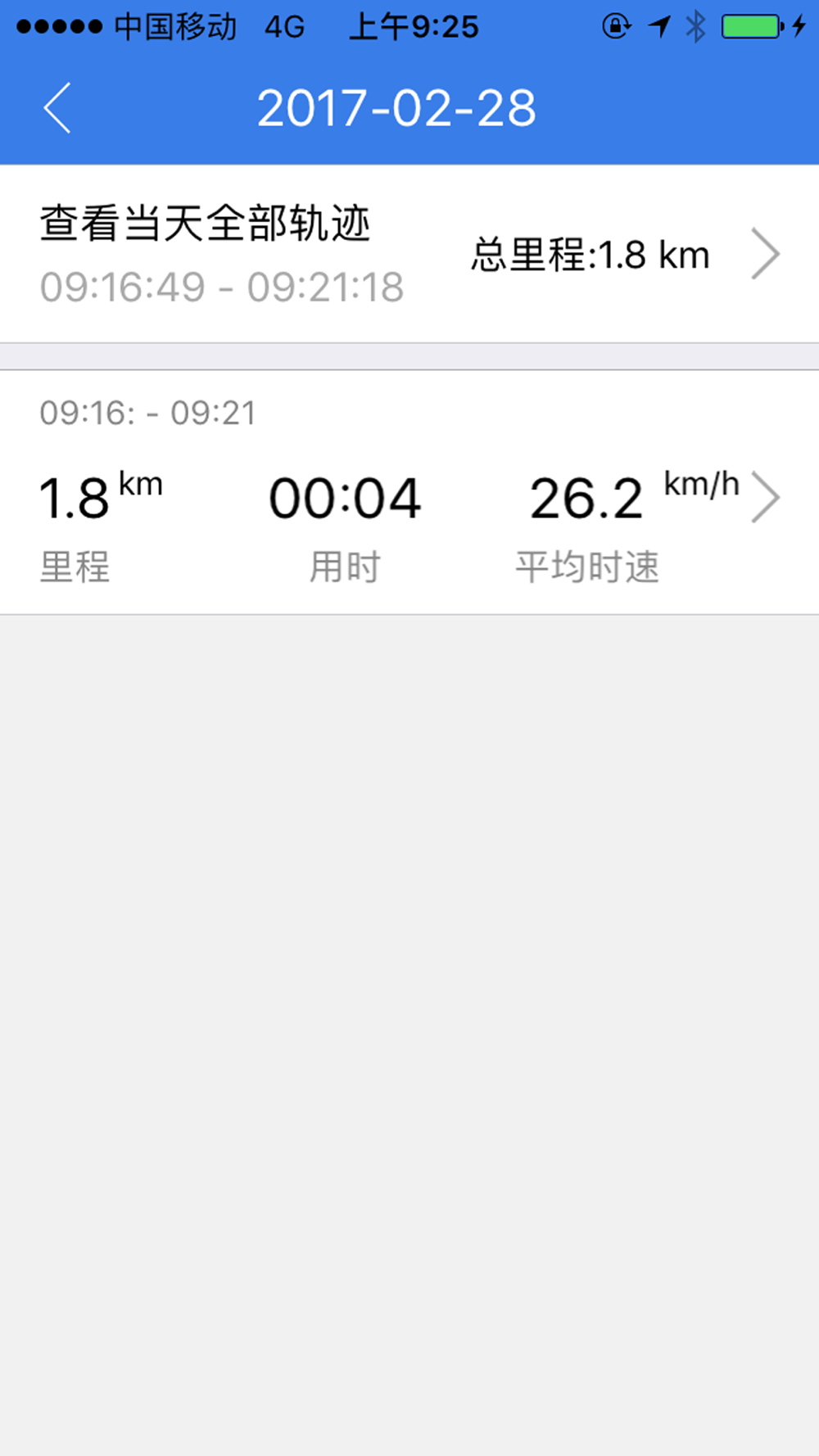
Task: Open the 09:16 - 09:21 trip details
Action: click(x=409, y=492)
